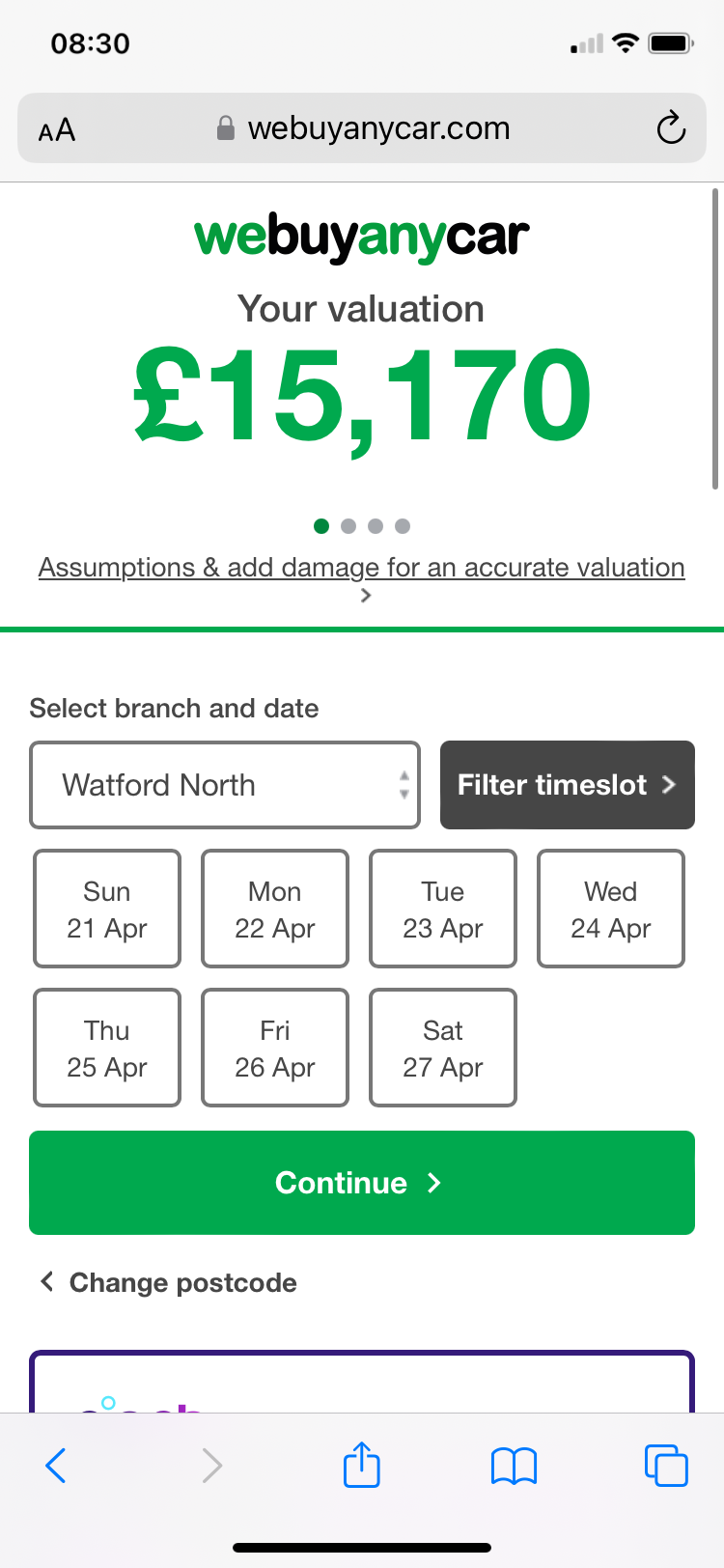This screenshot has width=724, height=1568.
Task: Select Sun 21 Apr date
Action: pyautogui.click(x=107, y=910)
